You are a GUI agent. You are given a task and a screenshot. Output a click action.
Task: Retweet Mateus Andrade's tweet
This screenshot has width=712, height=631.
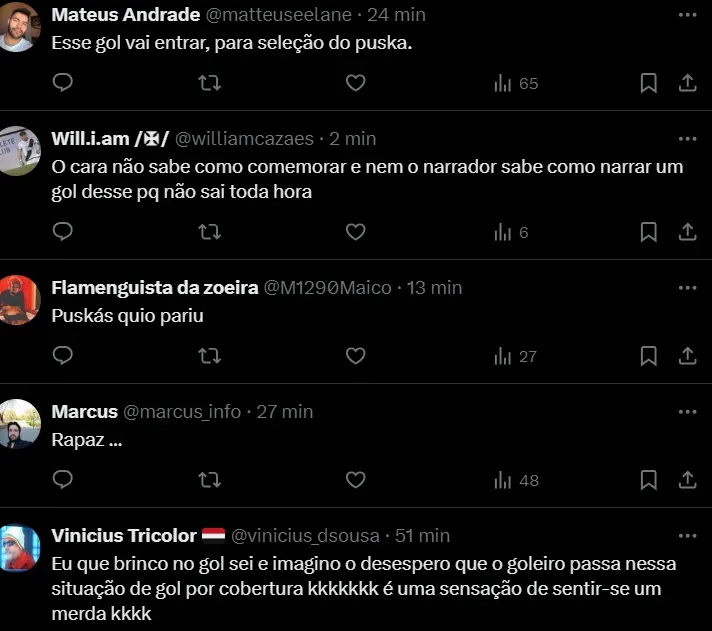(x=209, y=83)
